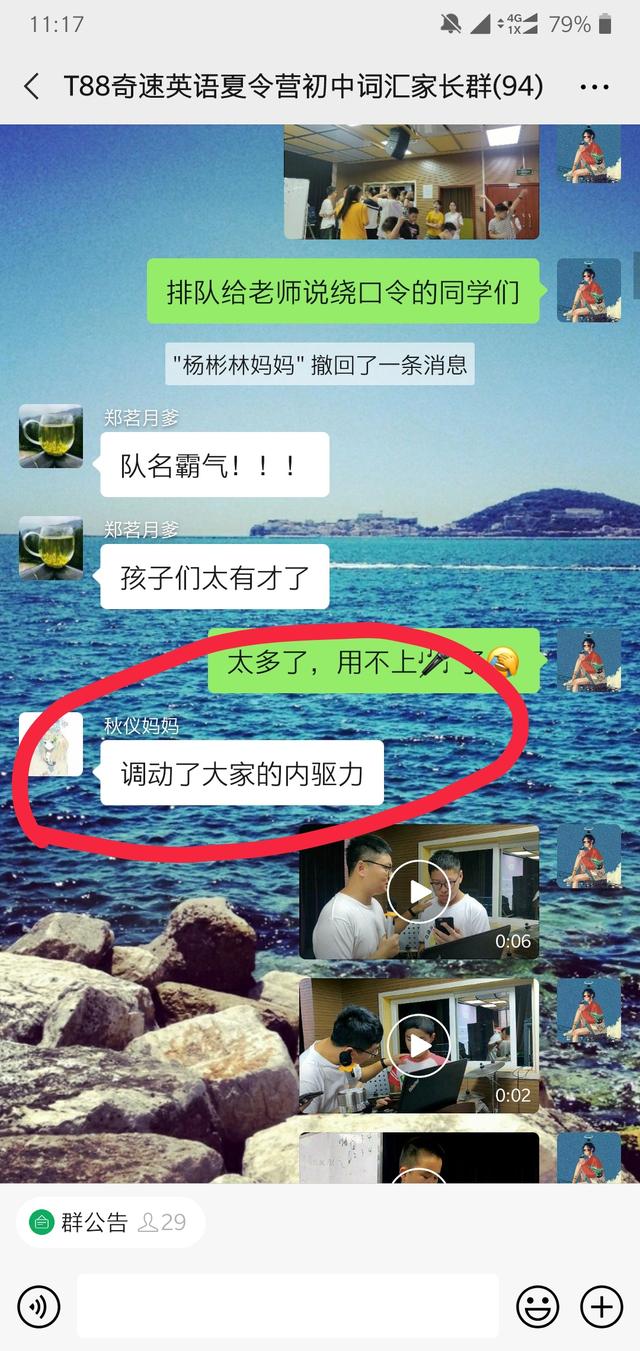Open avatar beside the 队名霸气 message

[x=51, y=436]
